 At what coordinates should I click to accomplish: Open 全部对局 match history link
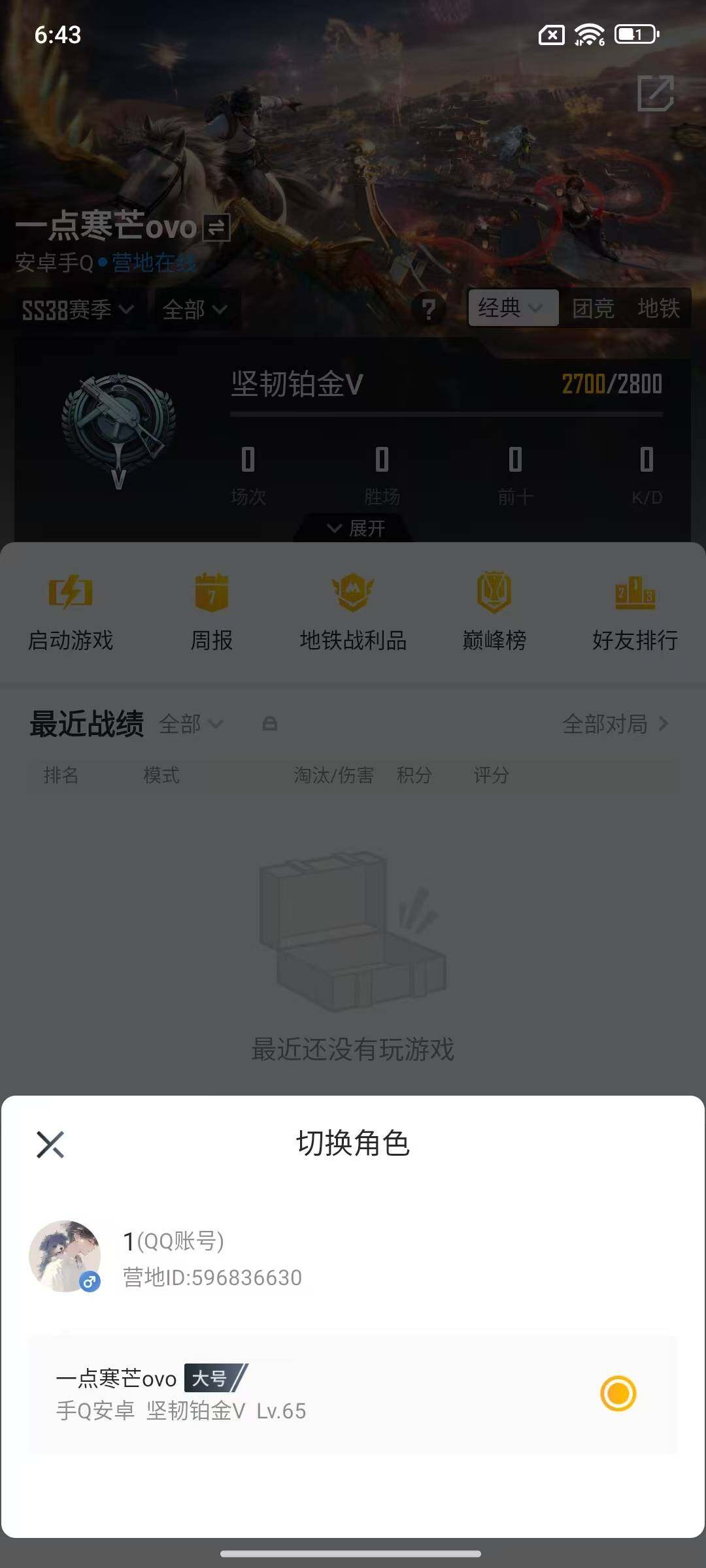coord(610,724)
